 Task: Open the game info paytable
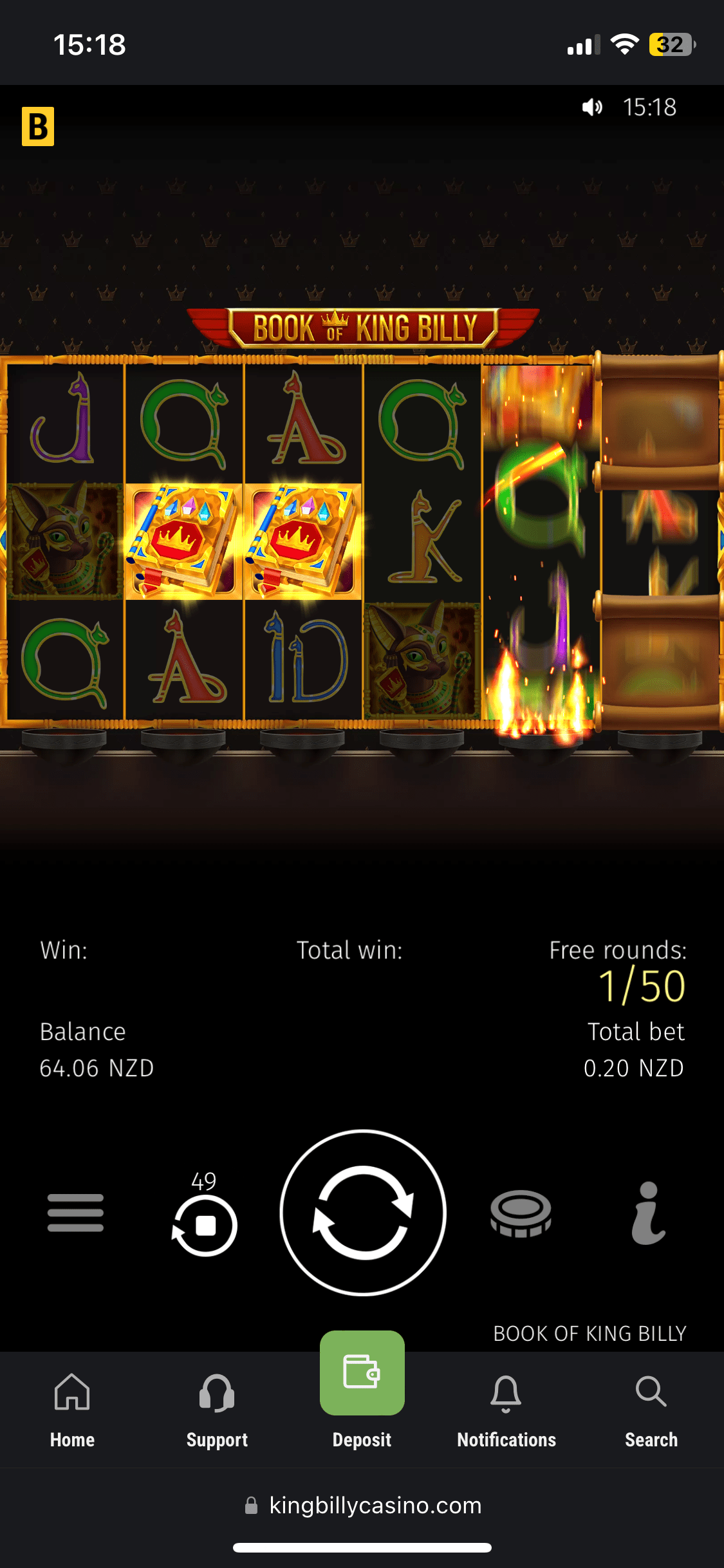point(648,1213)
